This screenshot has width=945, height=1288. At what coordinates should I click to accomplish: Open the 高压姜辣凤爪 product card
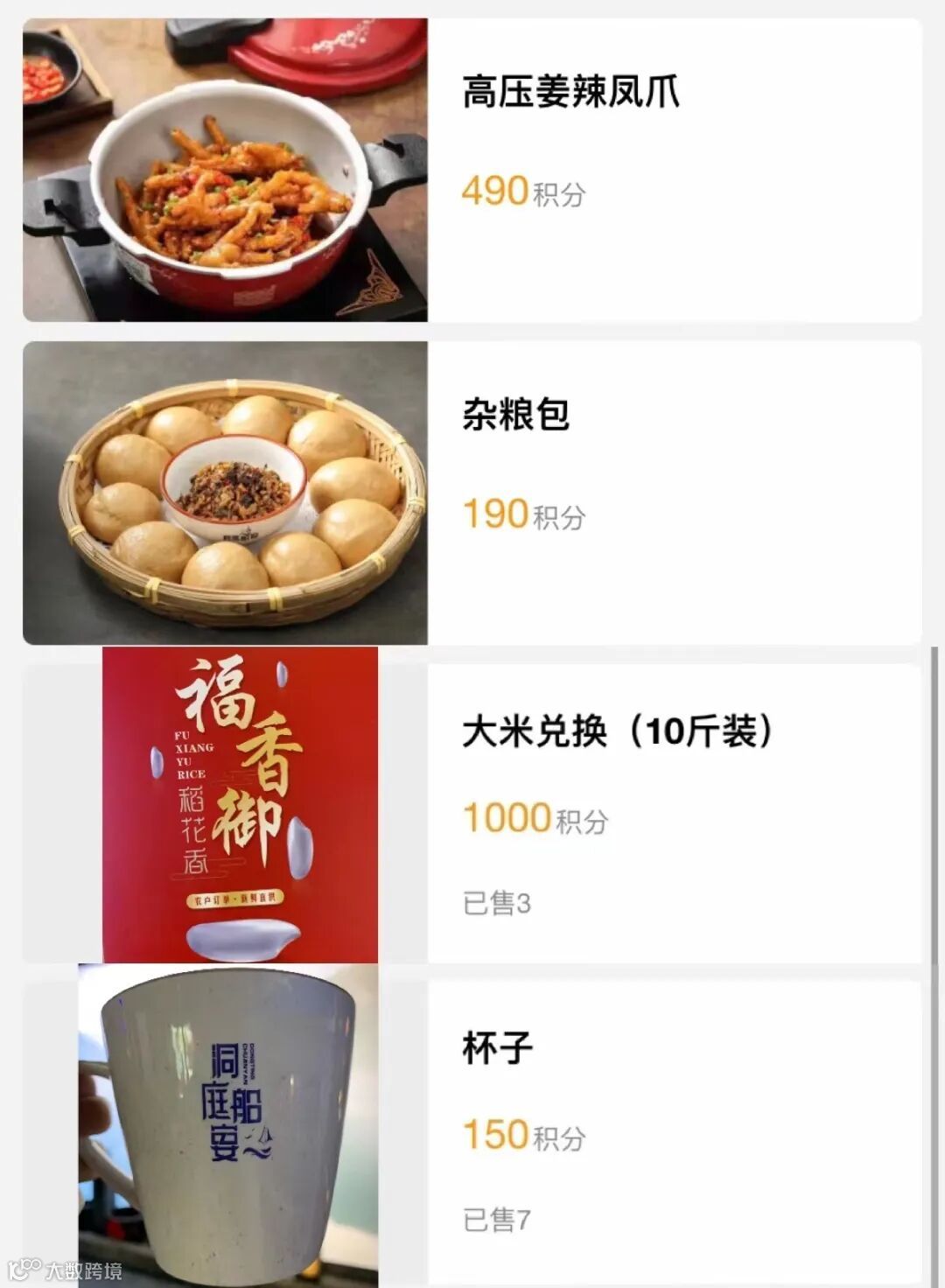click(570, 92)
